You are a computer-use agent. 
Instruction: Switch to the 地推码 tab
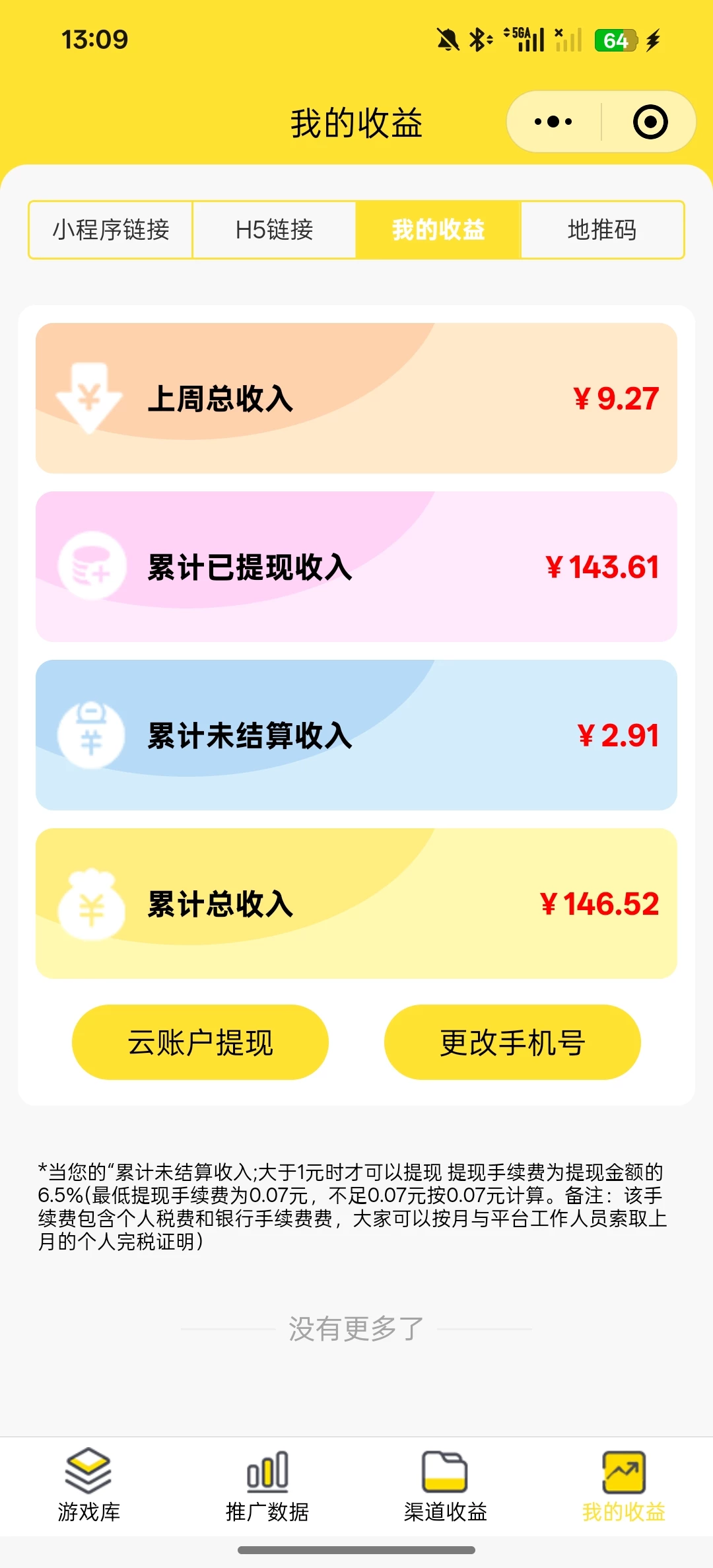point(601,230)
